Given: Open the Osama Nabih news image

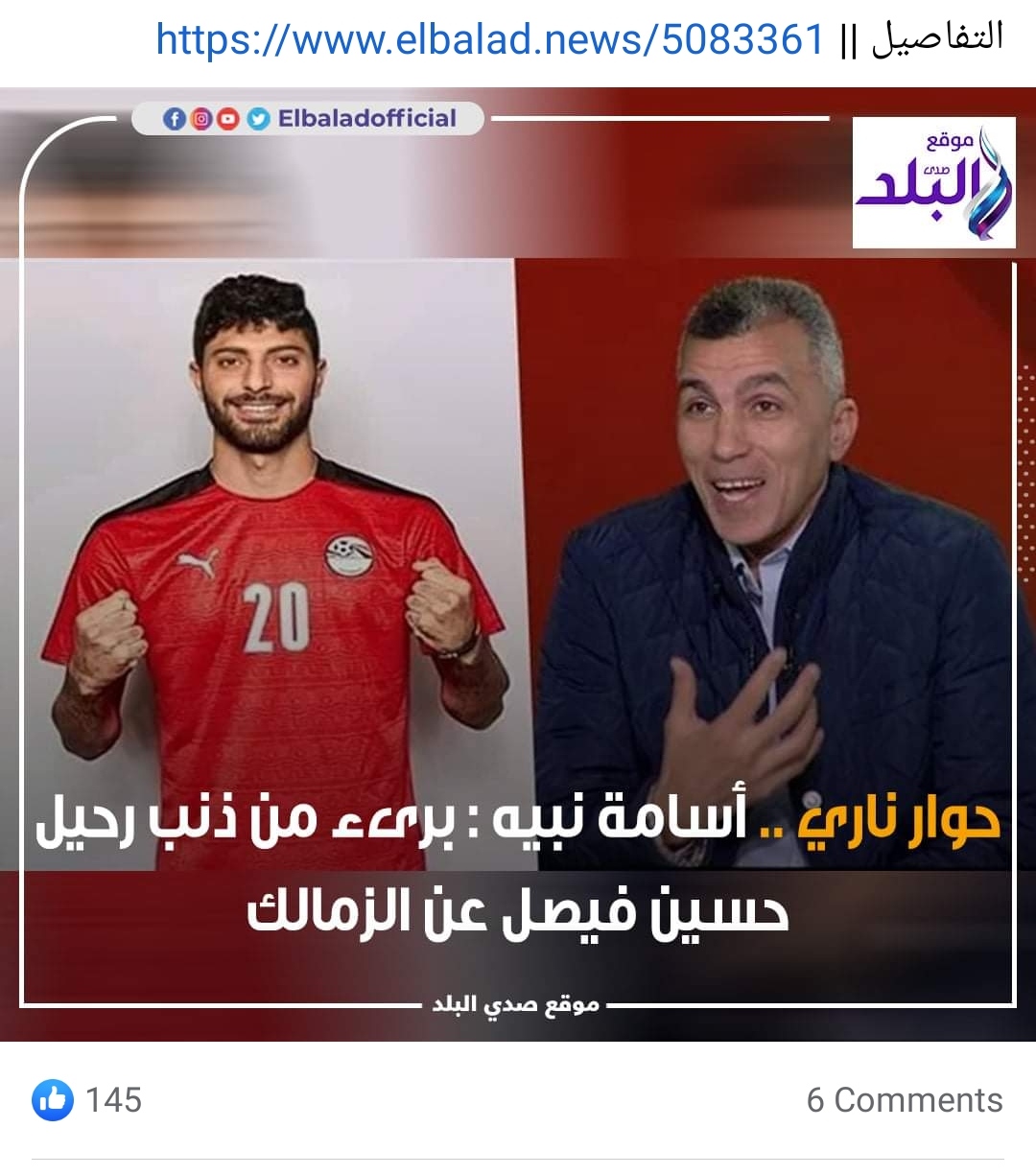Looking at the screenshot, I should (518, 564).
